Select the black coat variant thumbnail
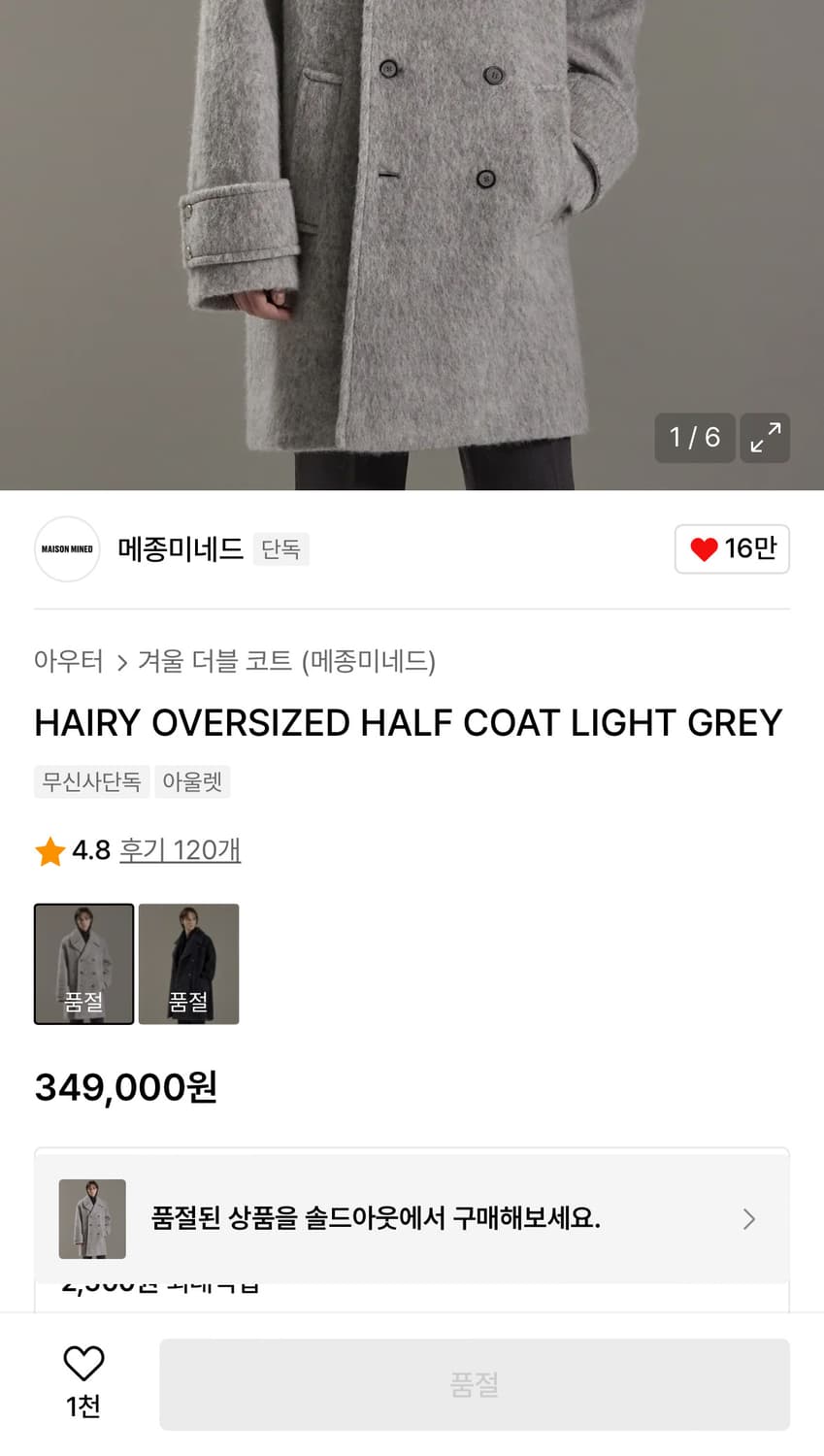Viewport: 824px width, 1456px height. click(x=188, y=964)
